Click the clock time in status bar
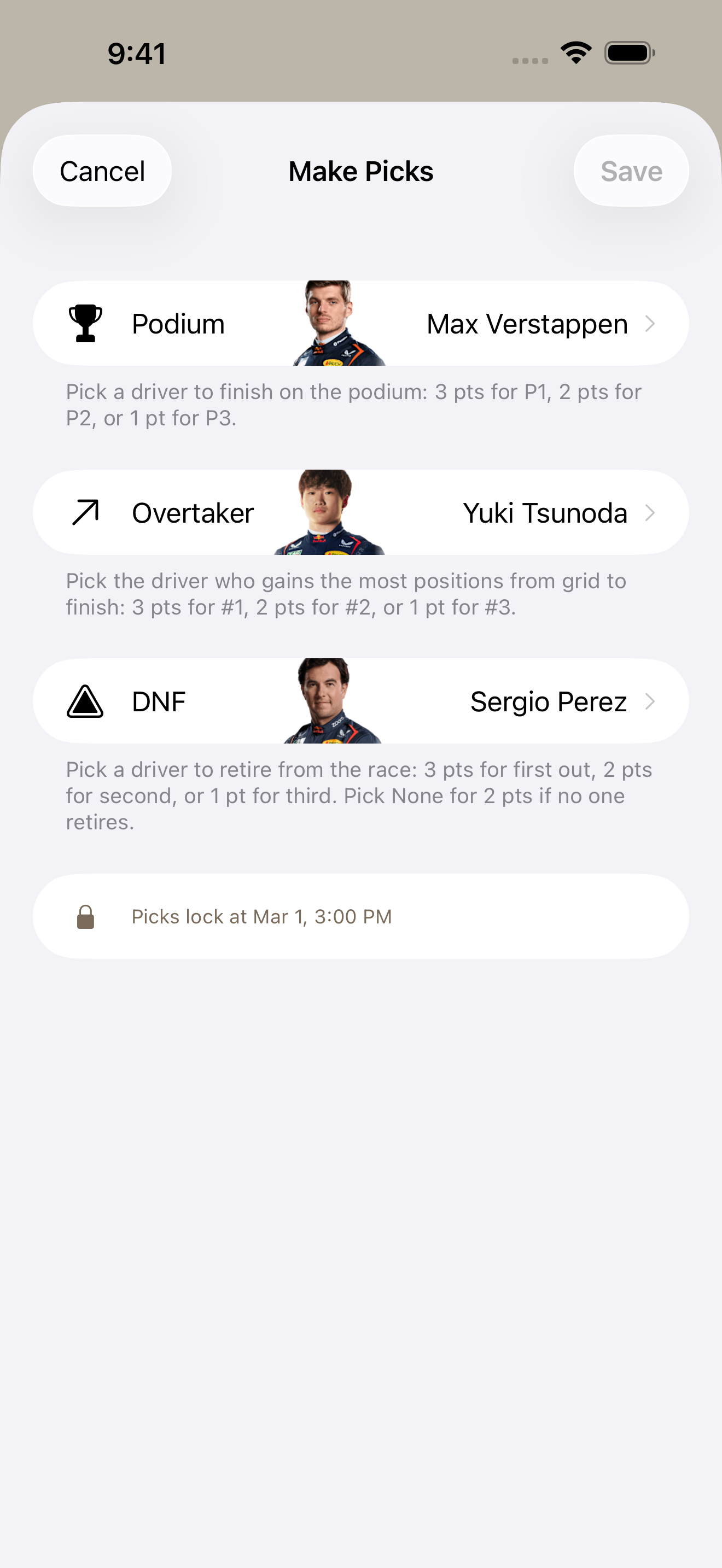 [135, 54]
